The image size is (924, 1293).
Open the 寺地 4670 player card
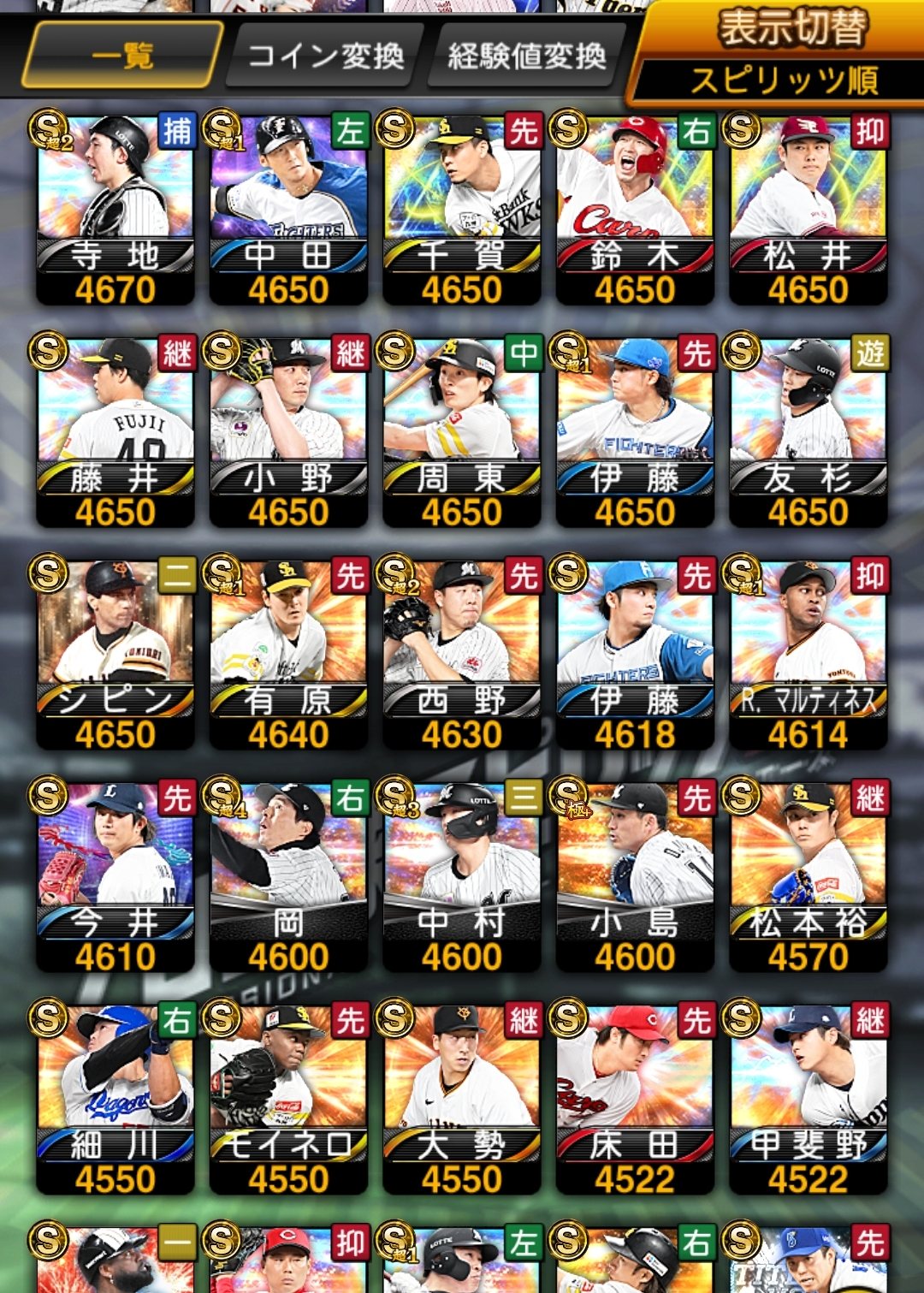tap(115, 210)
